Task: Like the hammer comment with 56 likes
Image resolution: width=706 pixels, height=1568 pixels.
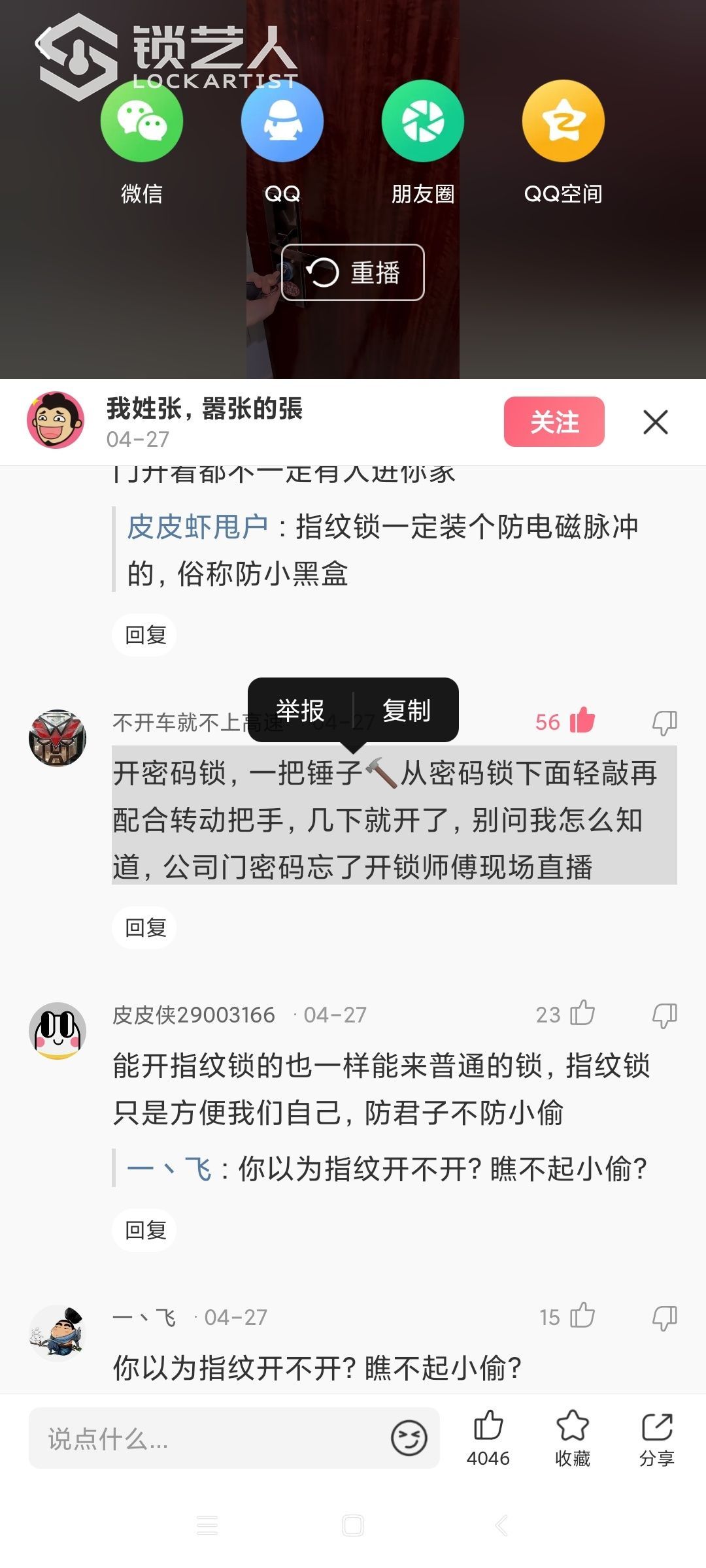Action: click(x=581, y=721)
